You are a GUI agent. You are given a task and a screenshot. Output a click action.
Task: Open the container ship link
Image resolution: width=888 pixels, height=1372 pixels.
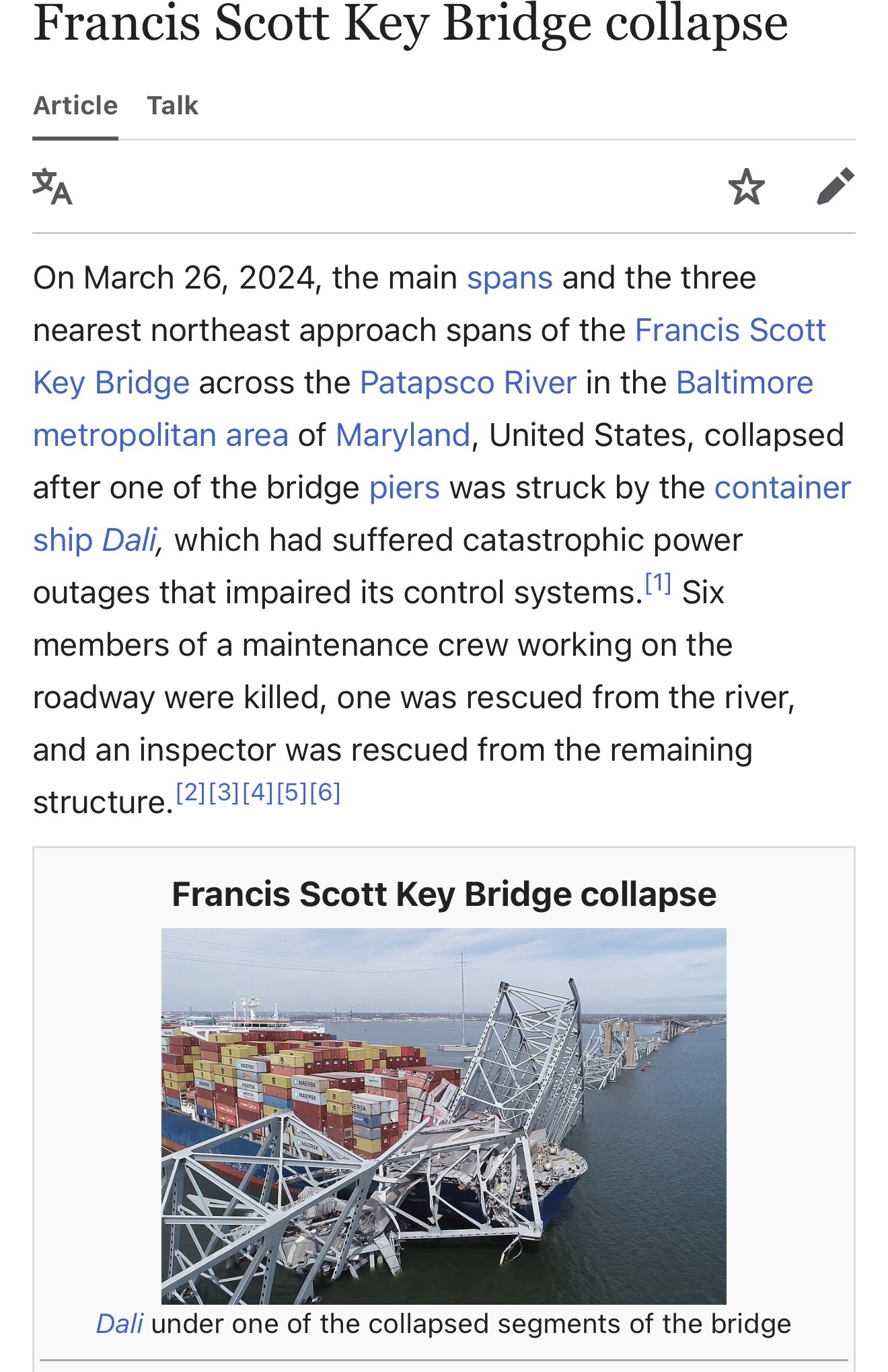(782, 488)
